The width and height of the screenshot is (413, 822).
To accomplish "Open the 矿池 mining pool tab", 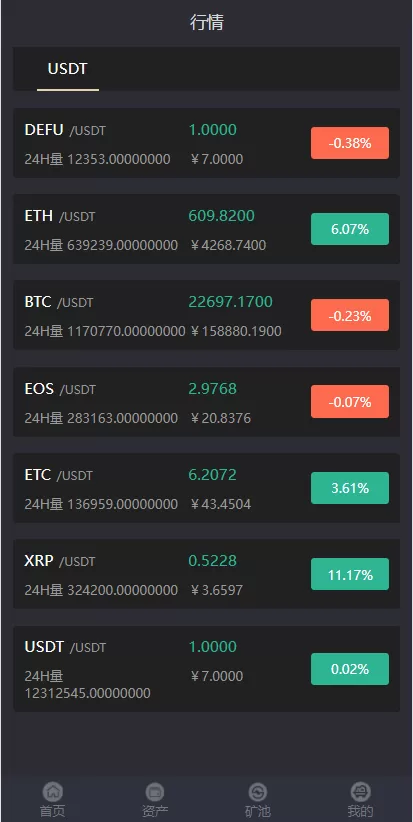I will click(x=258, y=800).
